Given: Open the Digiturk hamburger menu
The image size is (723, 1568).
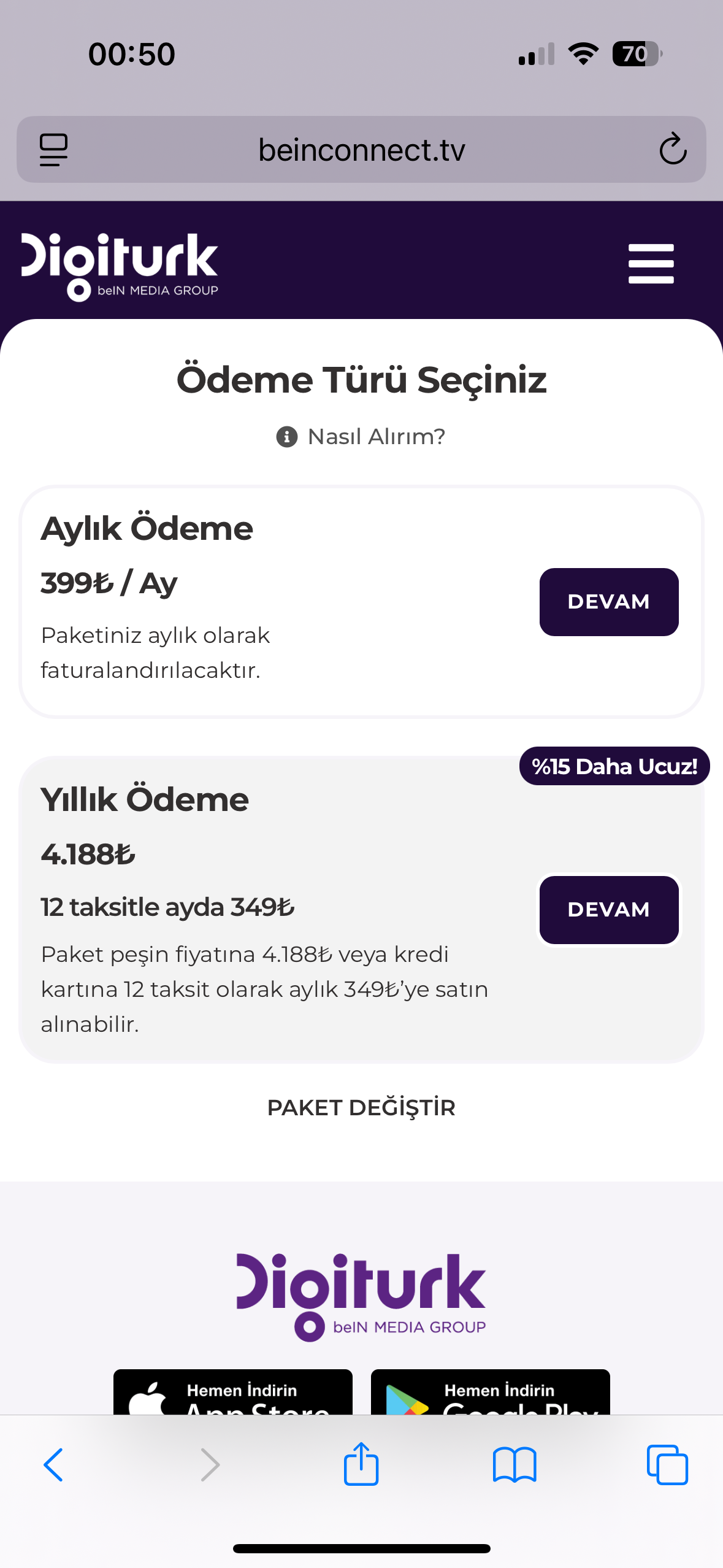Looking at the screenshot, I should (651, 263).
